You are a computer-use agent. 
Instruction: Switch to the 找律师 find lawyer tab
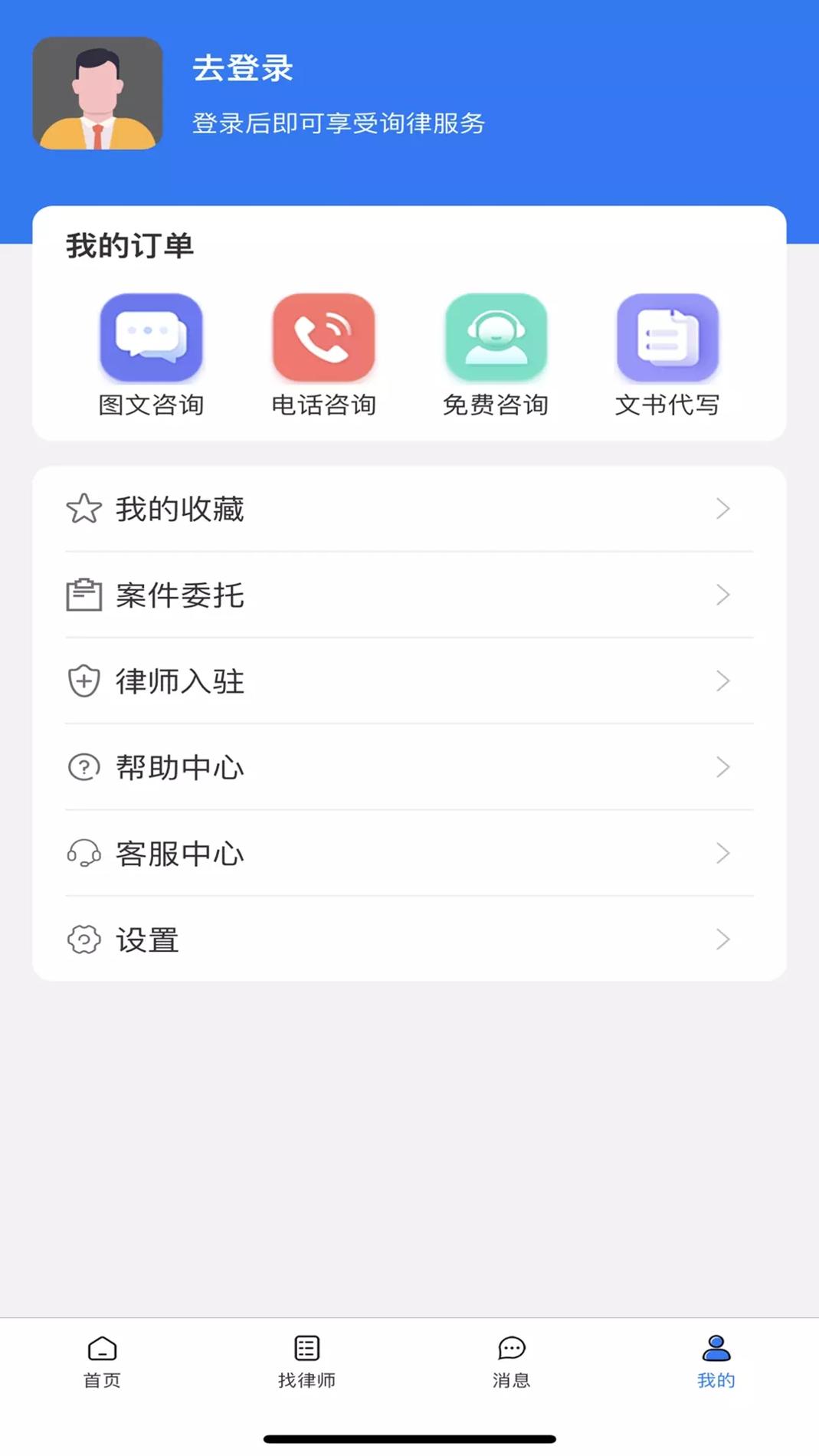[x=306, y=1360]
